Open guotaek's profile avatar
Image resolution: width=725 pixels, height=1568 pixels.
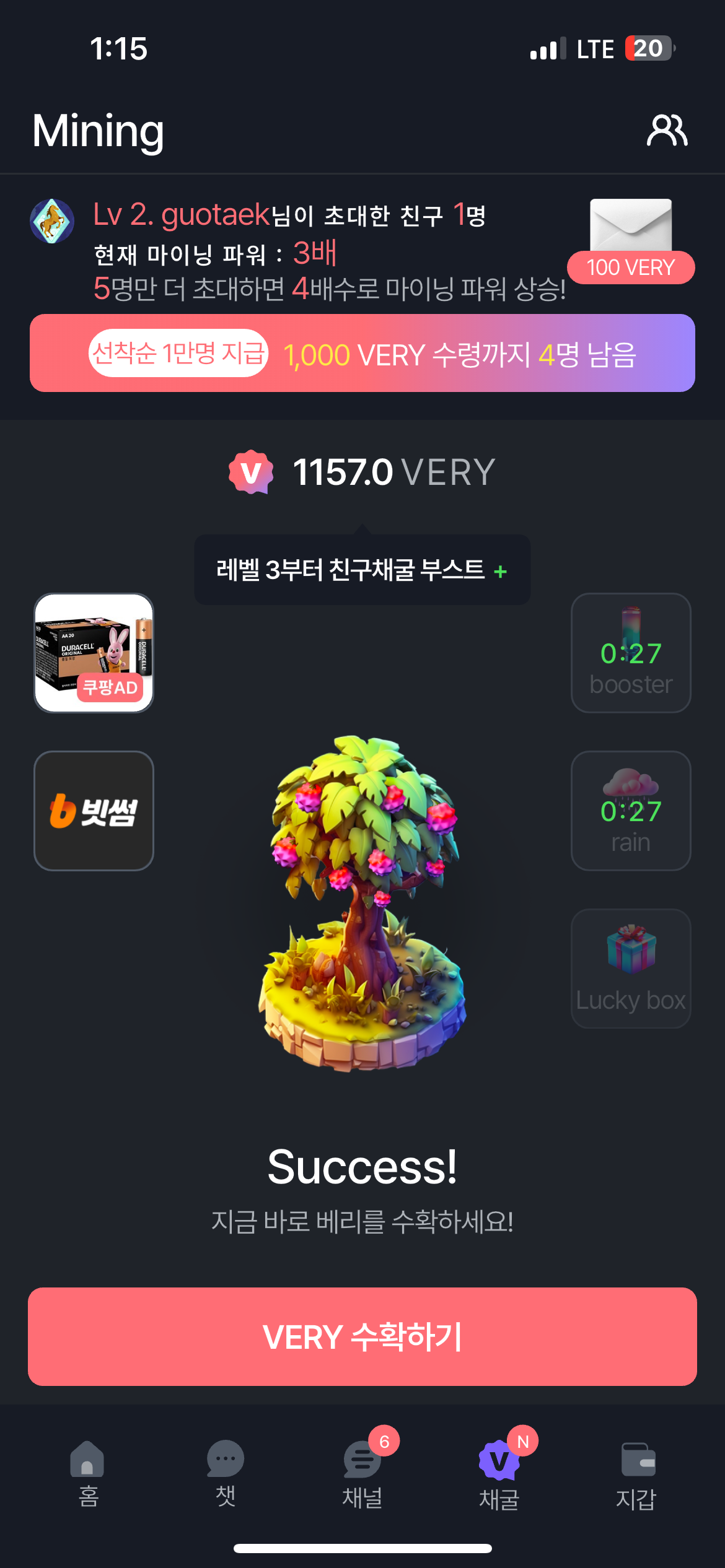pos(52,221)
